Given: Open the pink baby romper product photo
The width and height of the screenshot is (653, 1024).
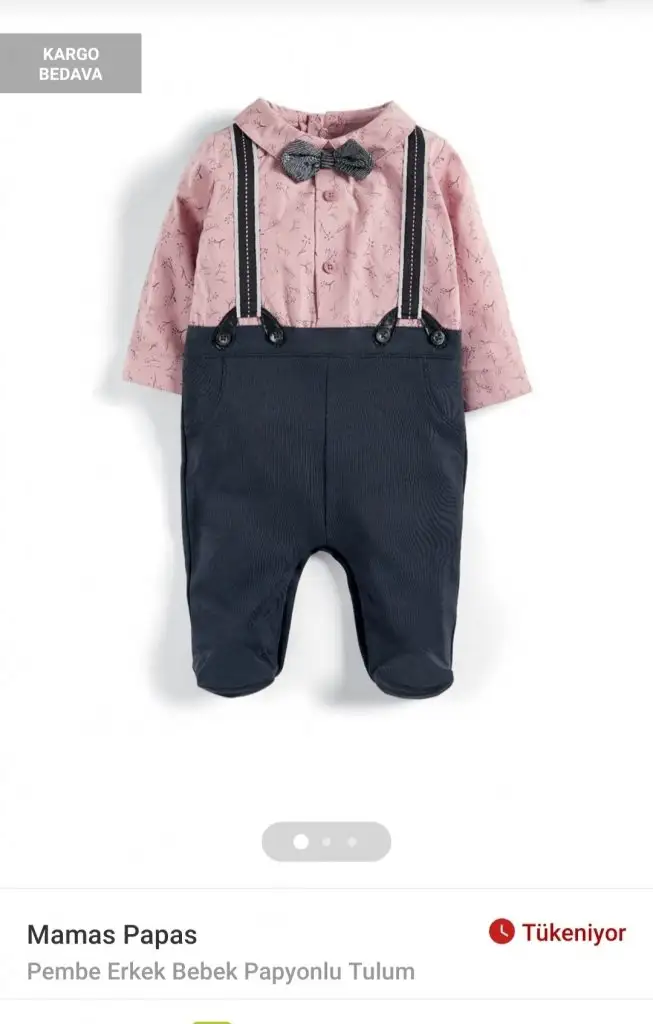Looking at the screenshot, I should (x=326, y=400).
